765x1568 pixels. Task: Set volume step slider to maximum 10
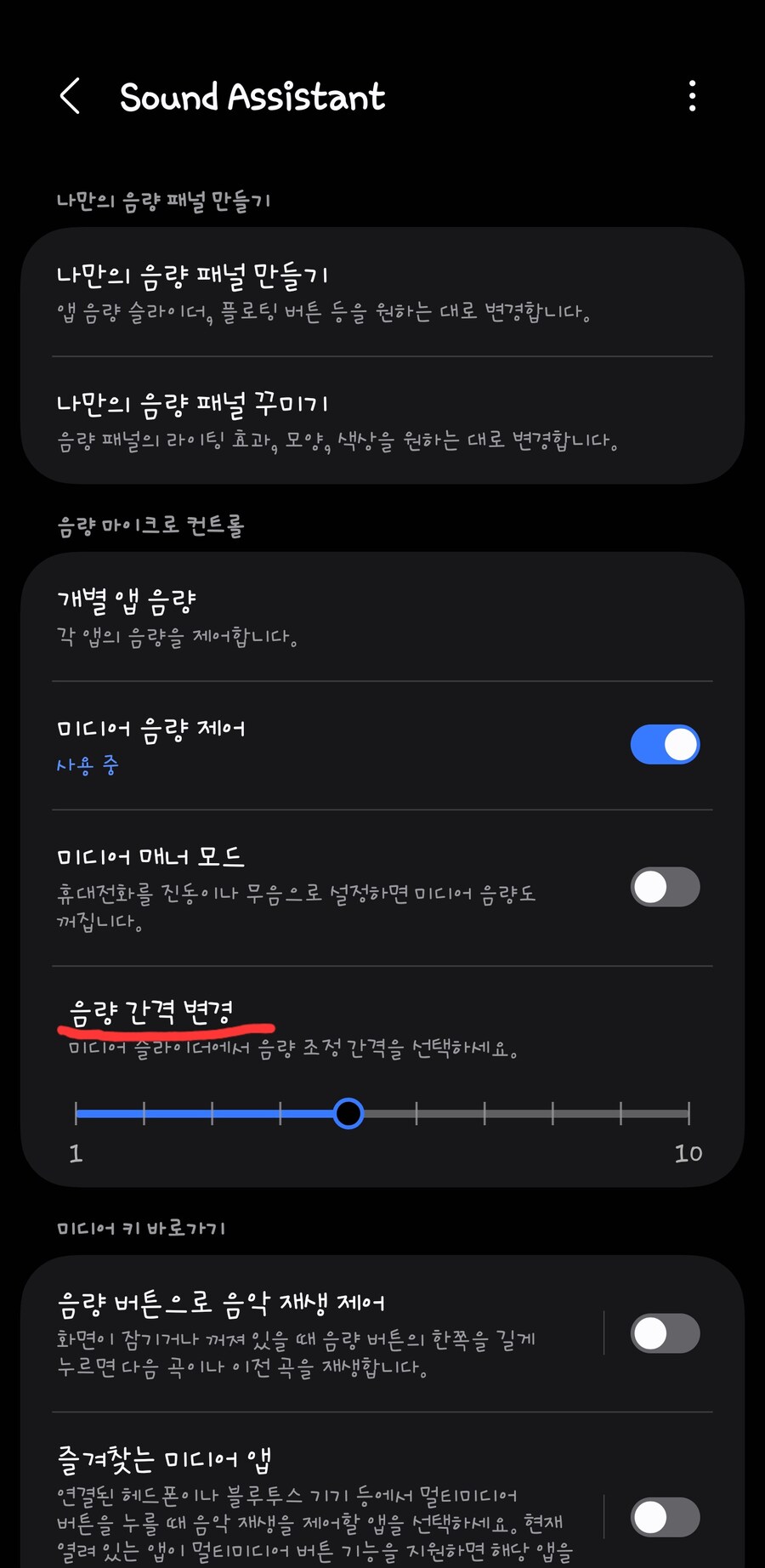pyautogui.click(x=688, y=1113)
